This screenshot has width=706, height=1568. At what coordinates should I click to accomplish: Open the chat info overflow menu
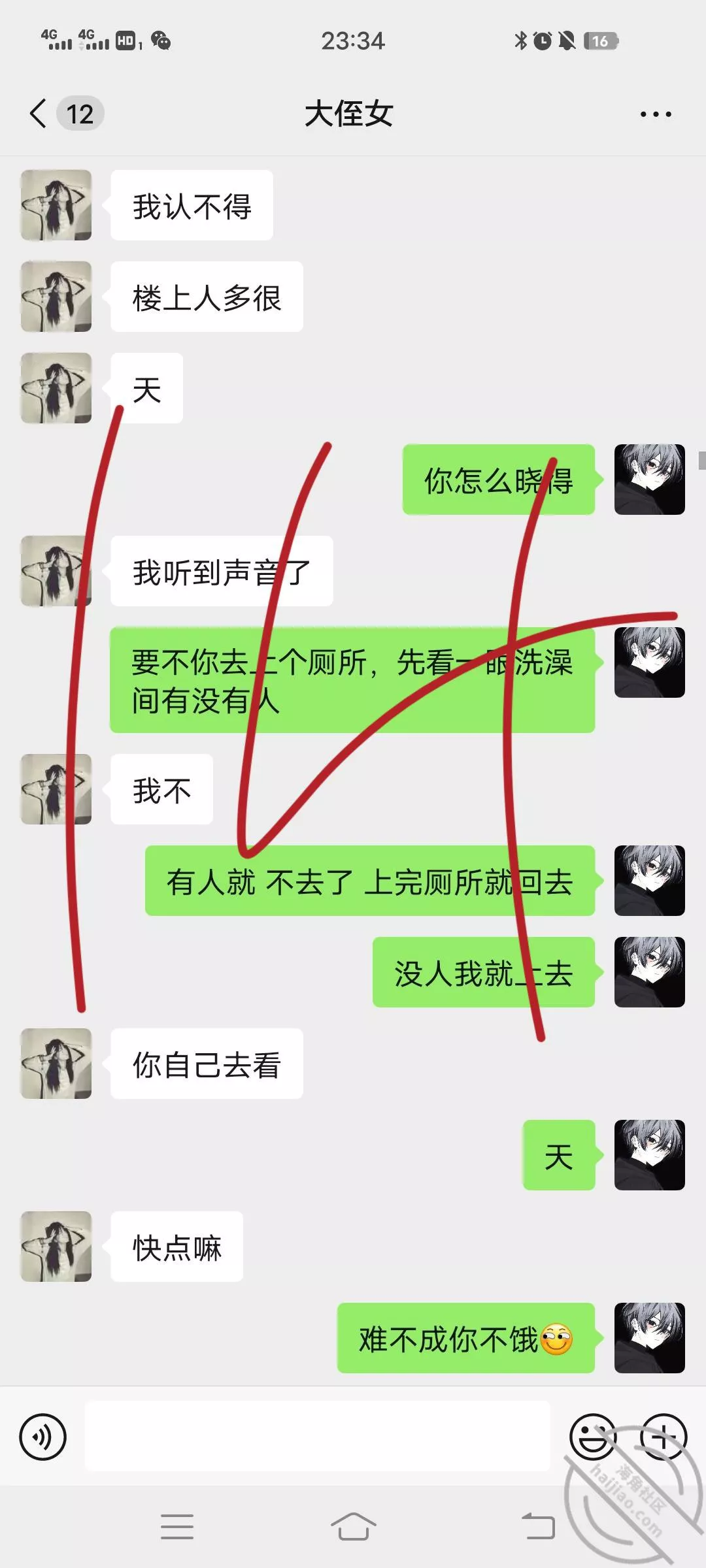coord(655,114)
